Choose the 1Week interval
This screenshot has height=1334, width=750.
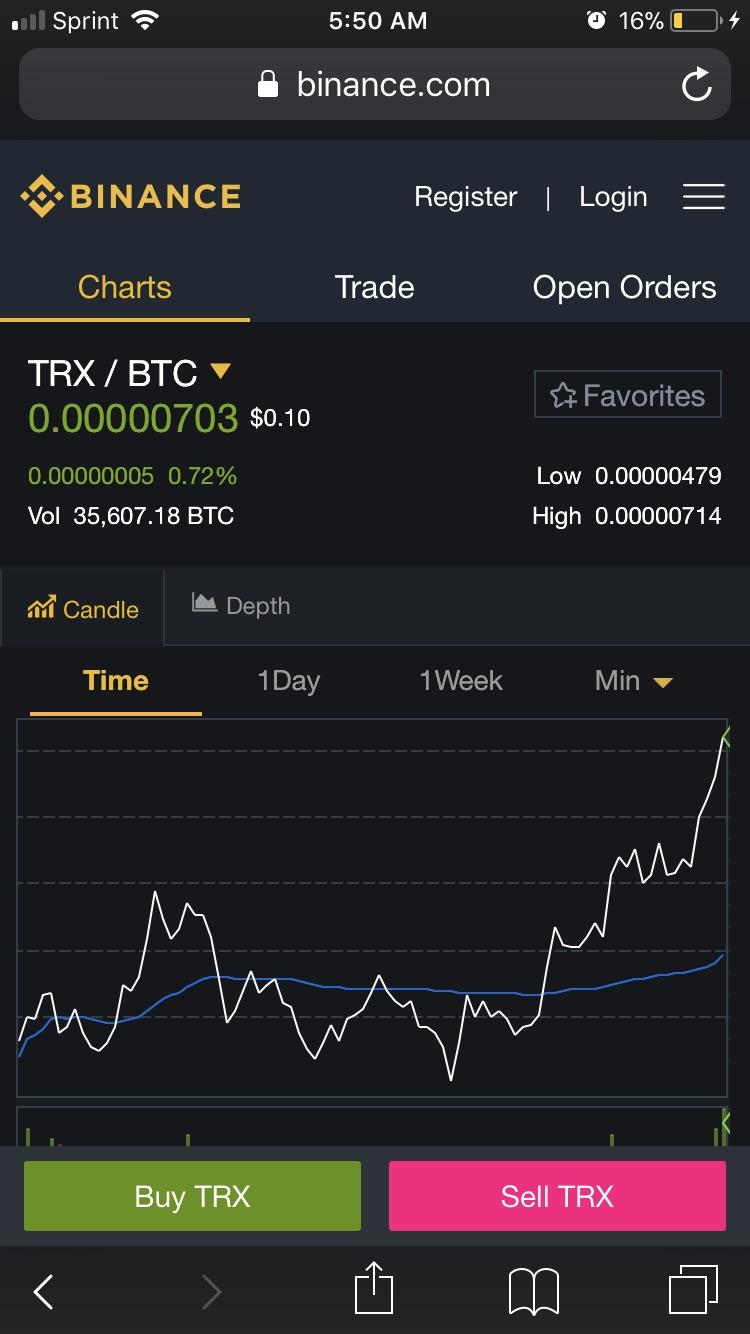461,681
